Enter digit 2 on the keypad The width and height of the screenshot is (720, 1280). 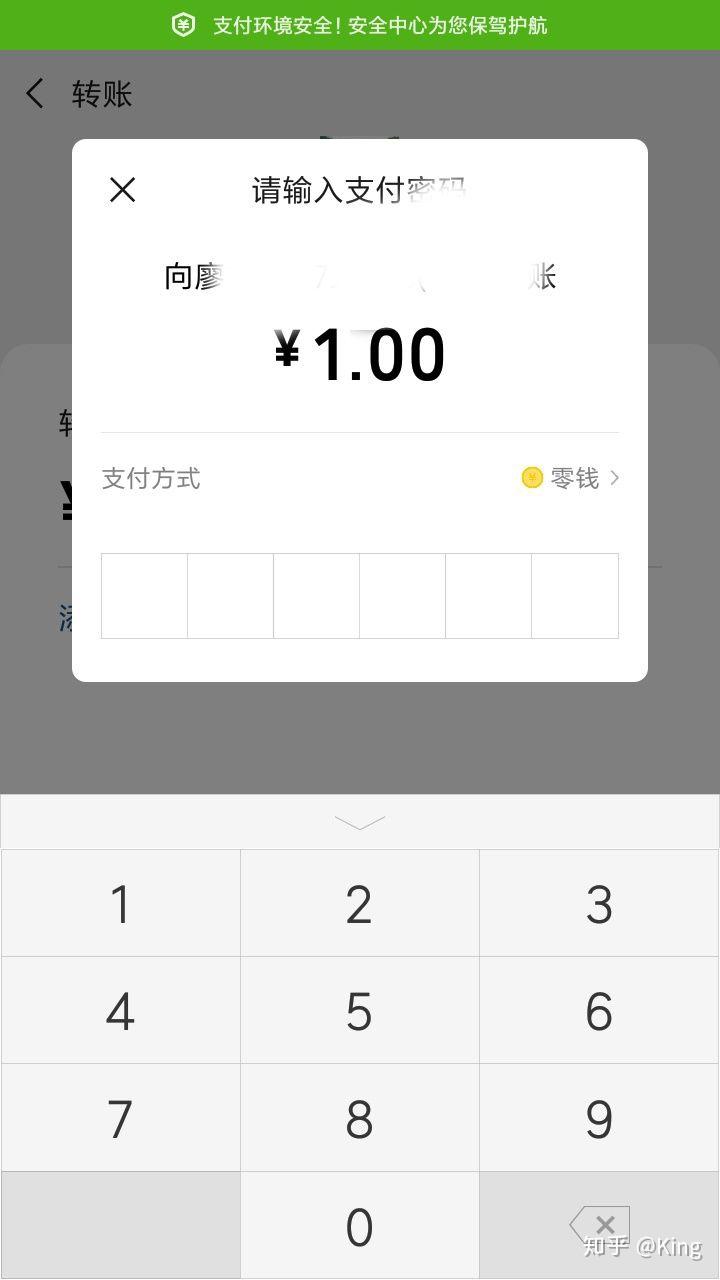click(x=359, y=904)
